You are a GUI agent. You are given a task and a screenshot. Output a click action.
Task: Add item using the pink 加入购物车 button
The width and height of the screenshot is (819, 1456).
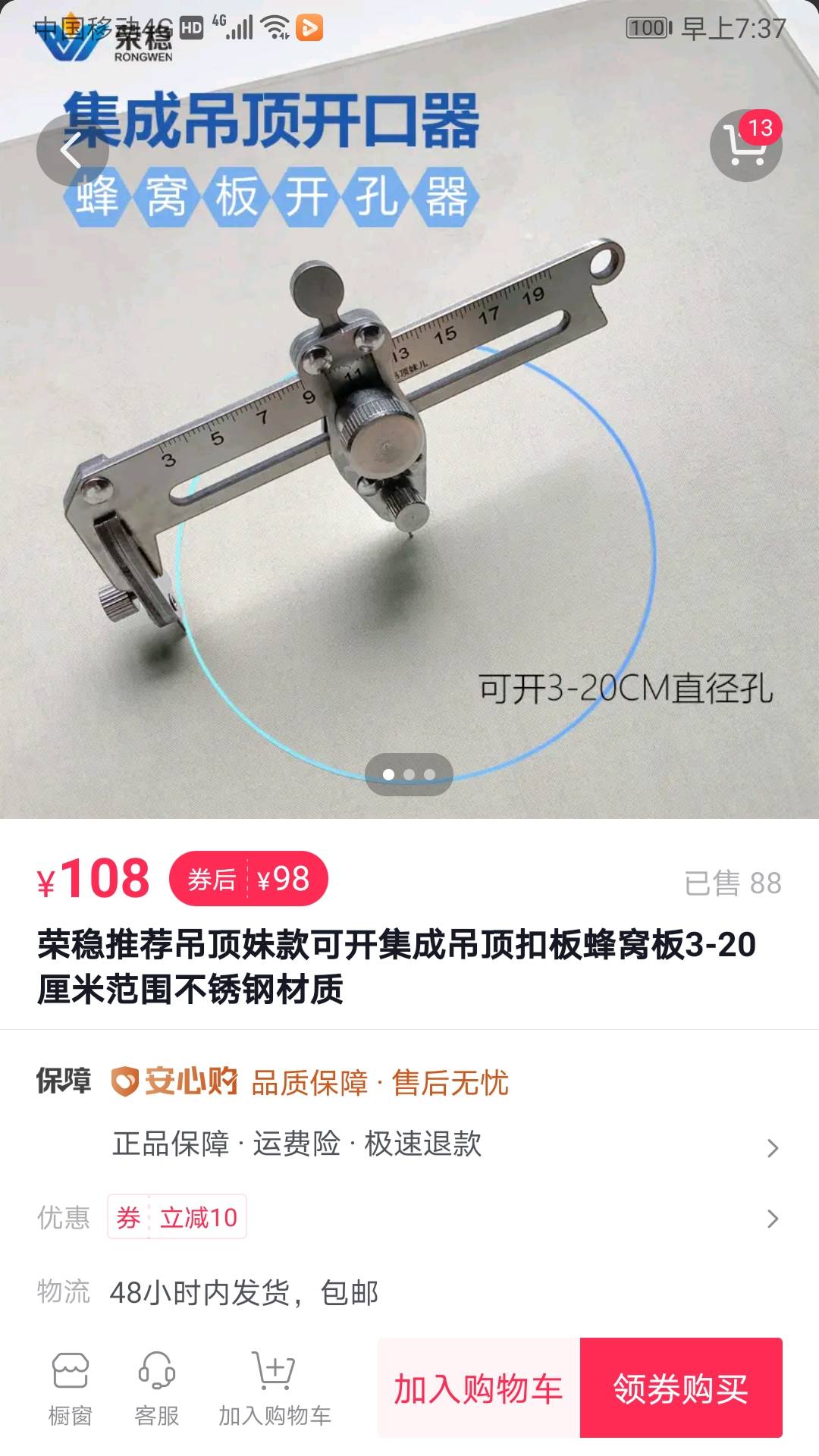pos(479,1389)
